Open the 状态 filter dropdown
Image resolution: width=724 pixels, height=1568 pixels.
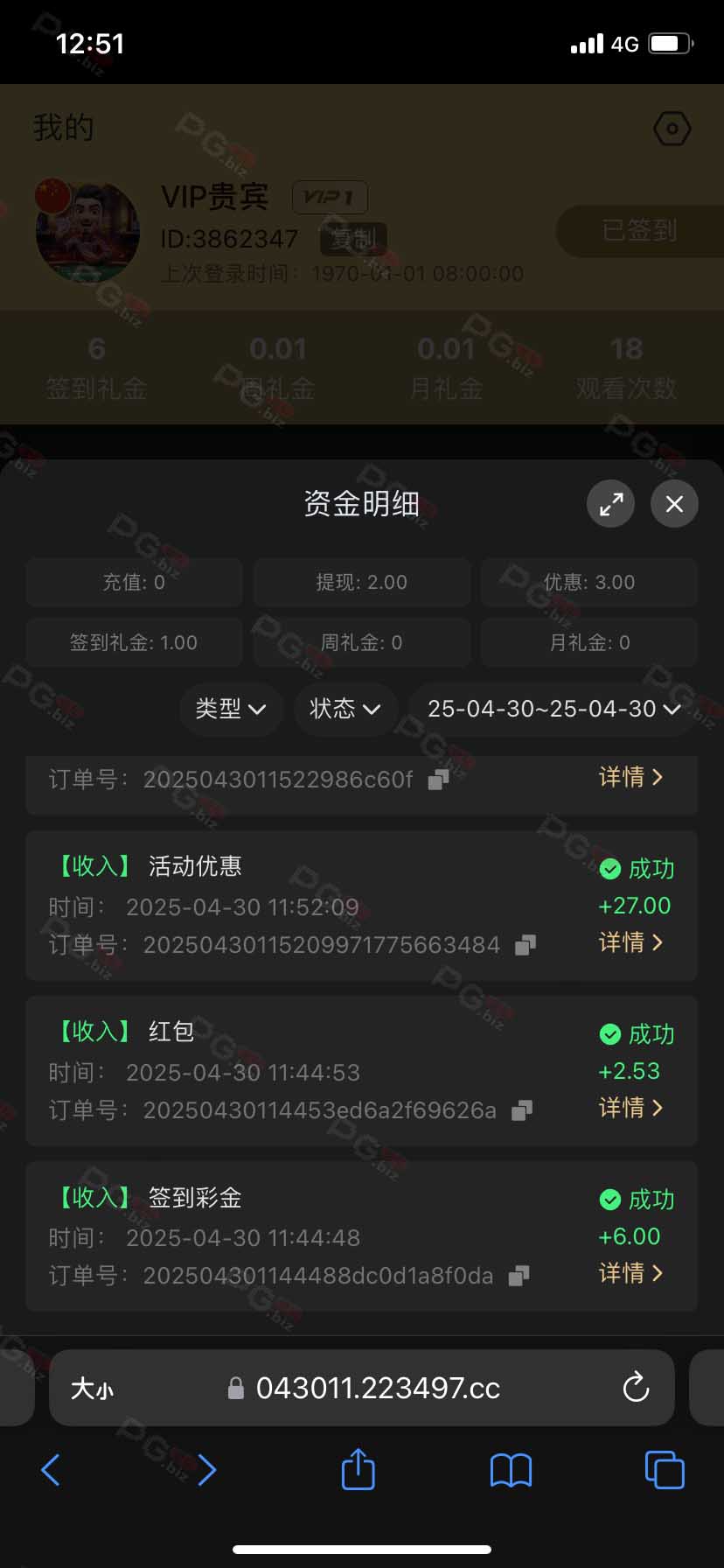[x=345, y=709]
